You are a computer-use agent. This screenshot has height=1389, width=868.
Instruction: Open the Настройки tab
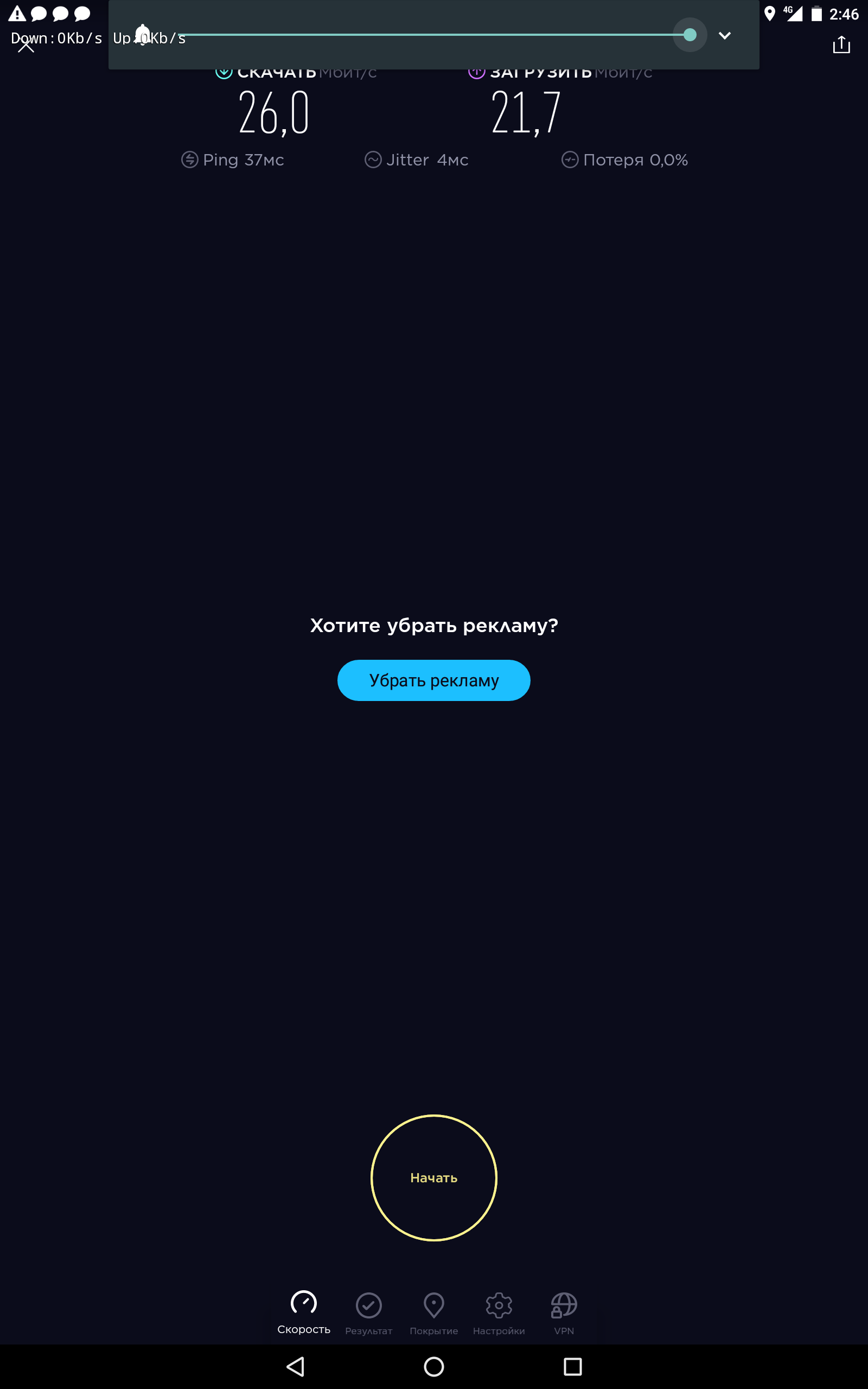(x=499, y=1312)
